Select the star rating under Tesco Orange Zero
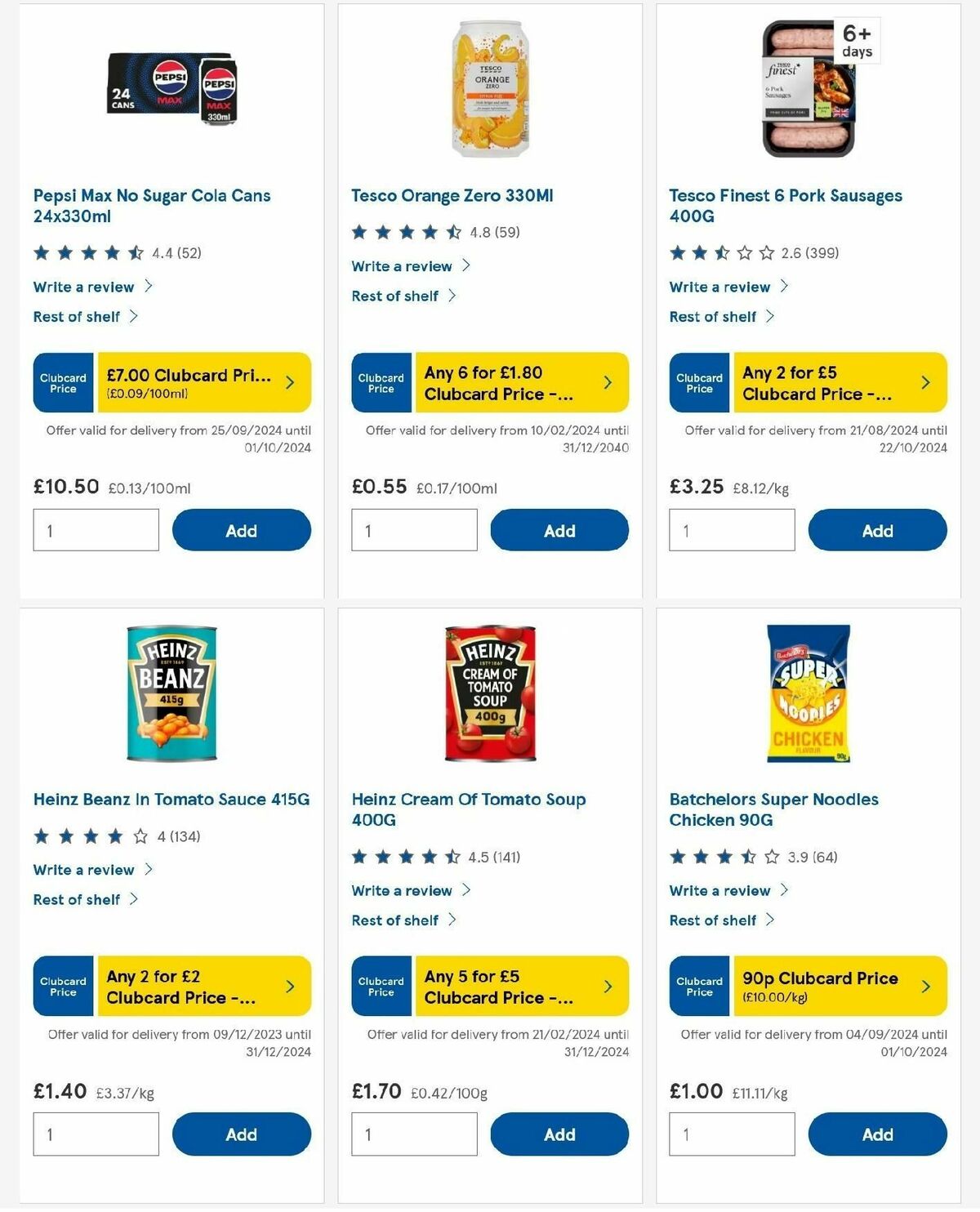The height and width of the screenshot is (1212, 980). click(404, 232)
